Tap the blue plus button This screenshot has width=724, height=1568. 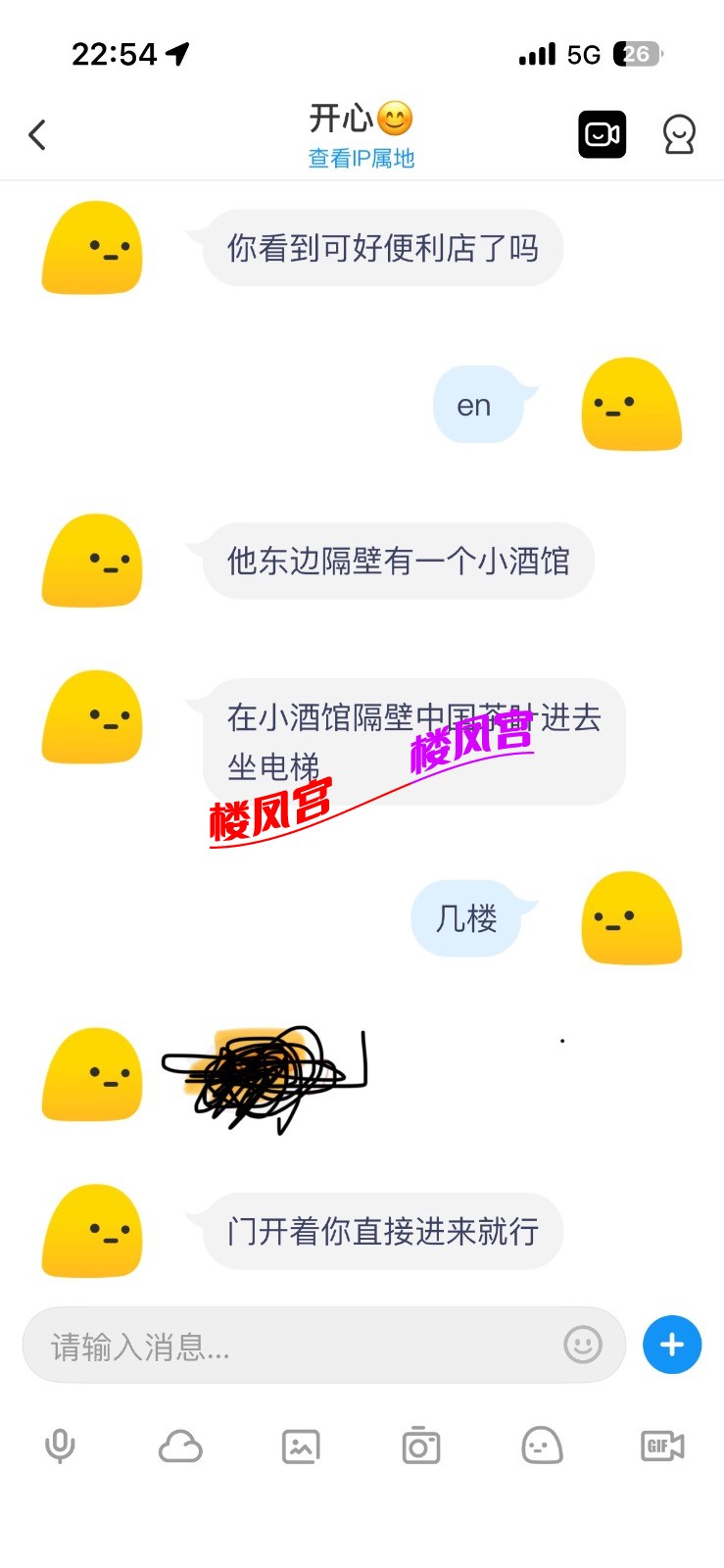[x=672, y=1345]
